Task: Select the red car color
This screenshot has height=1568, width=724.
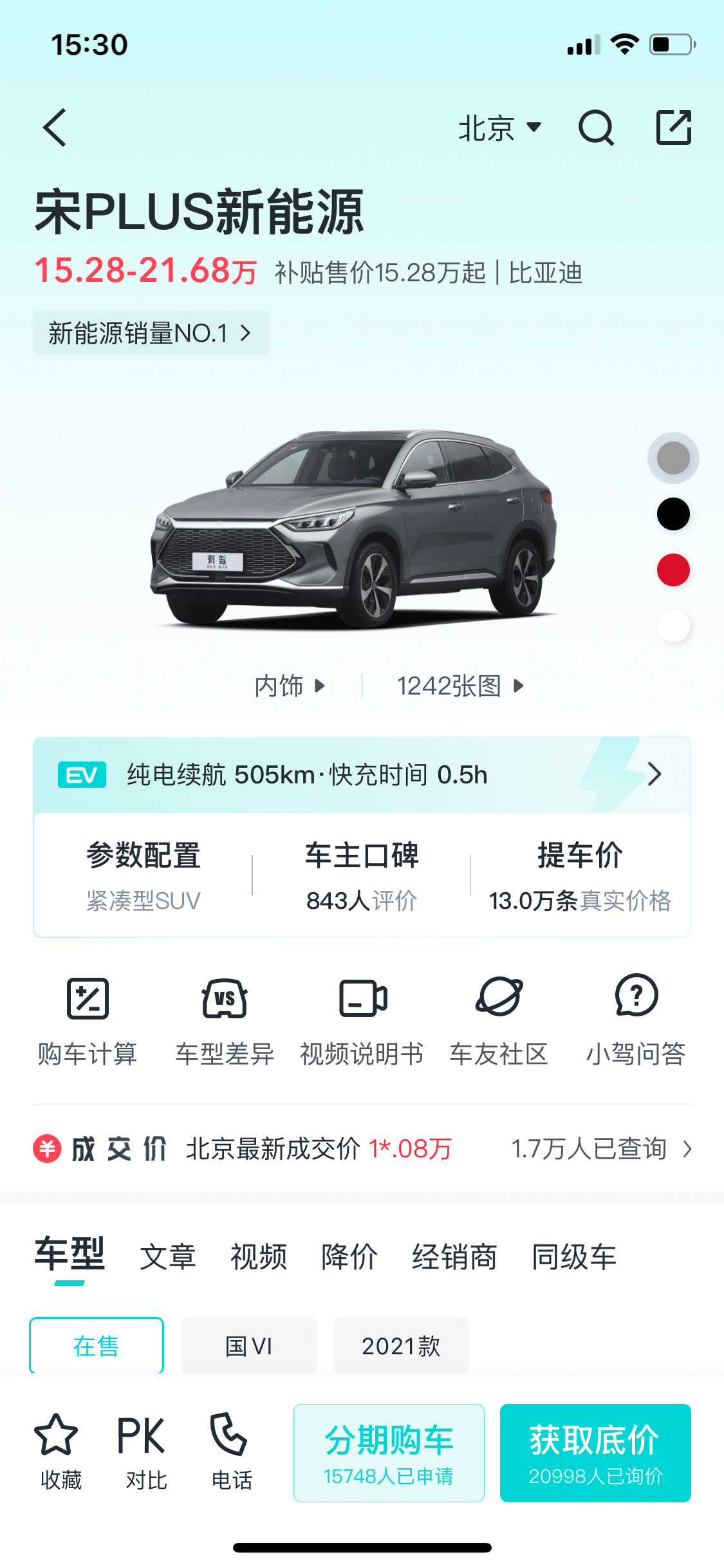Action: click(x=673, y=570)
